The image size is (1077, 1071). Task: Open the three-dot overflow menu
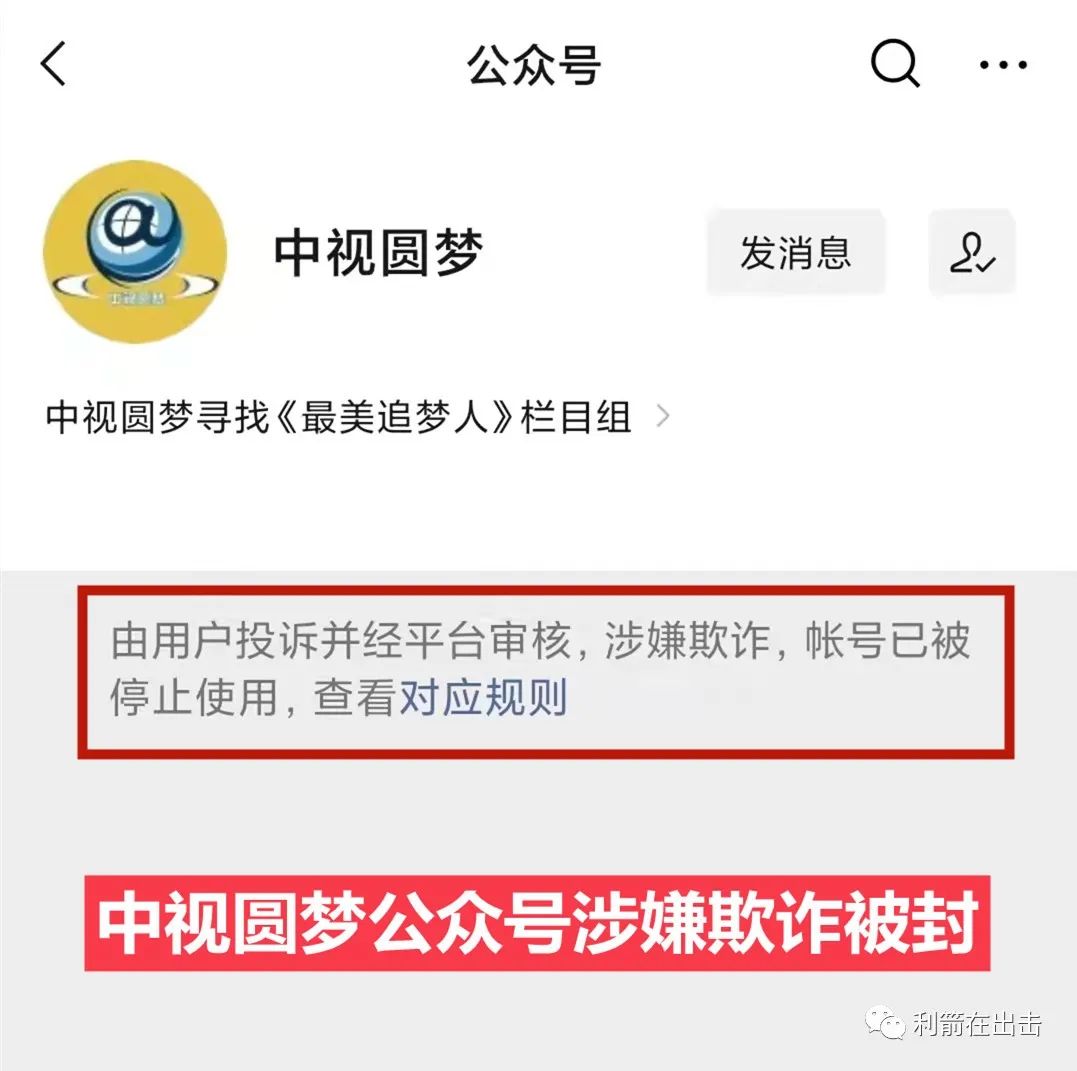1003,66
